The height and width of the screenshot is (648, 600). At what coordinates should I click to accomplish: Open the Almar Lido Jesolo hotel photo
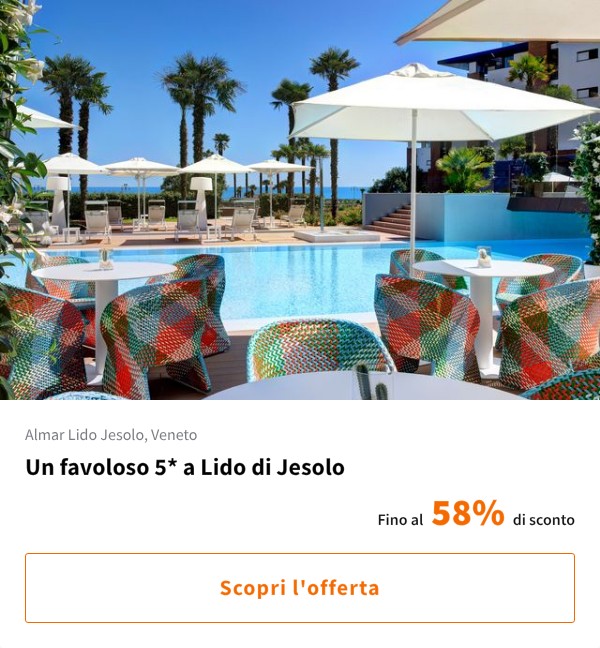click(x=300, y=200)
